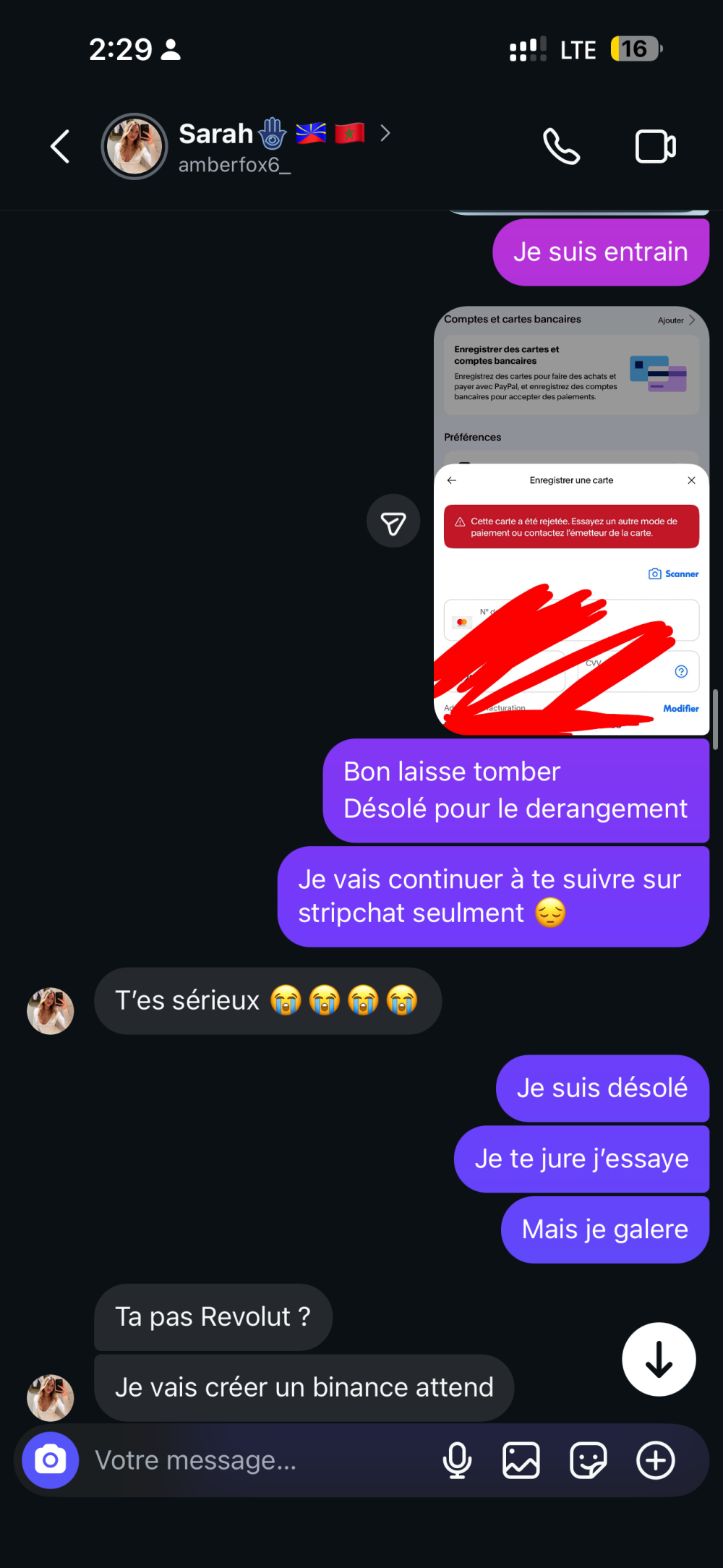Viewport: 723px width, 1568px height.
Task: Jump to the latest messages
Action: point(659,1360)
